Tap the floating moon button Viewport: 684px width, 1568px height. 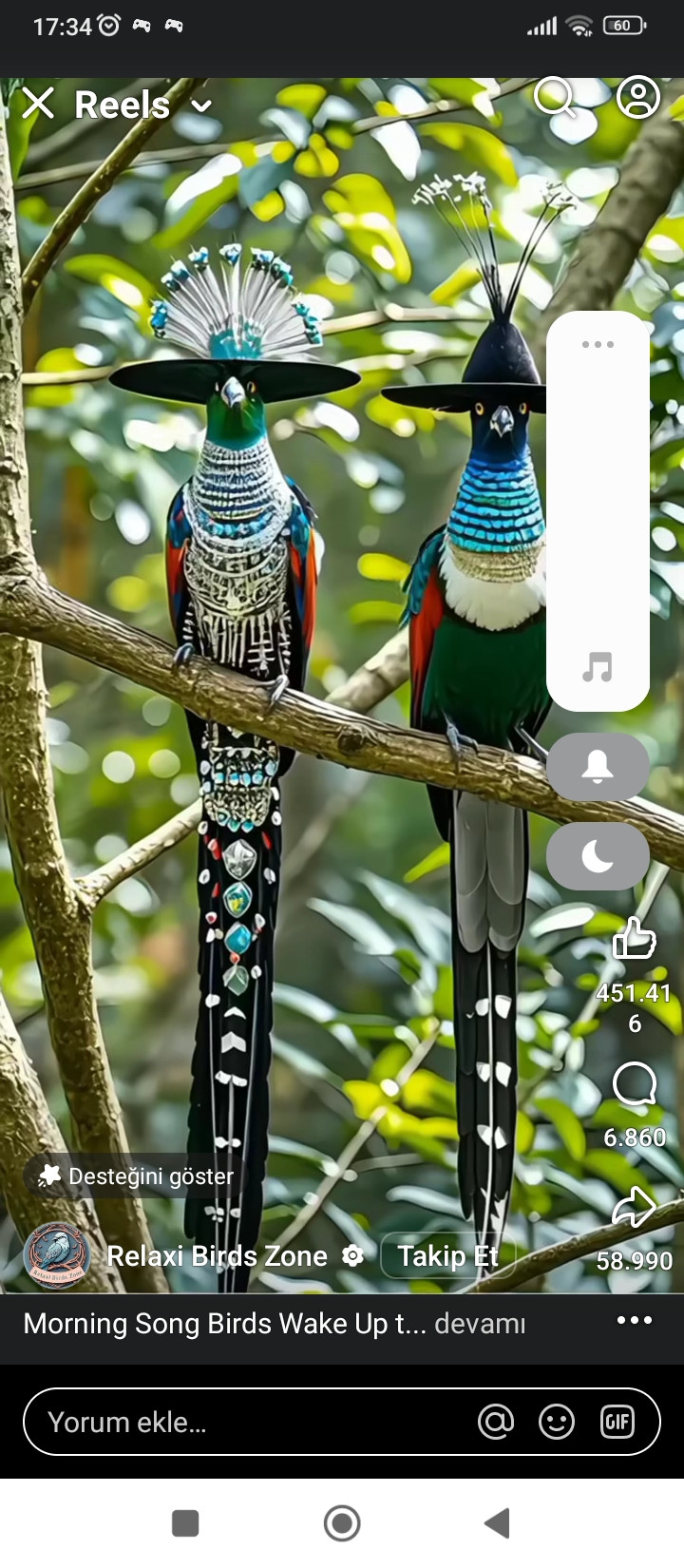point(598,856)
